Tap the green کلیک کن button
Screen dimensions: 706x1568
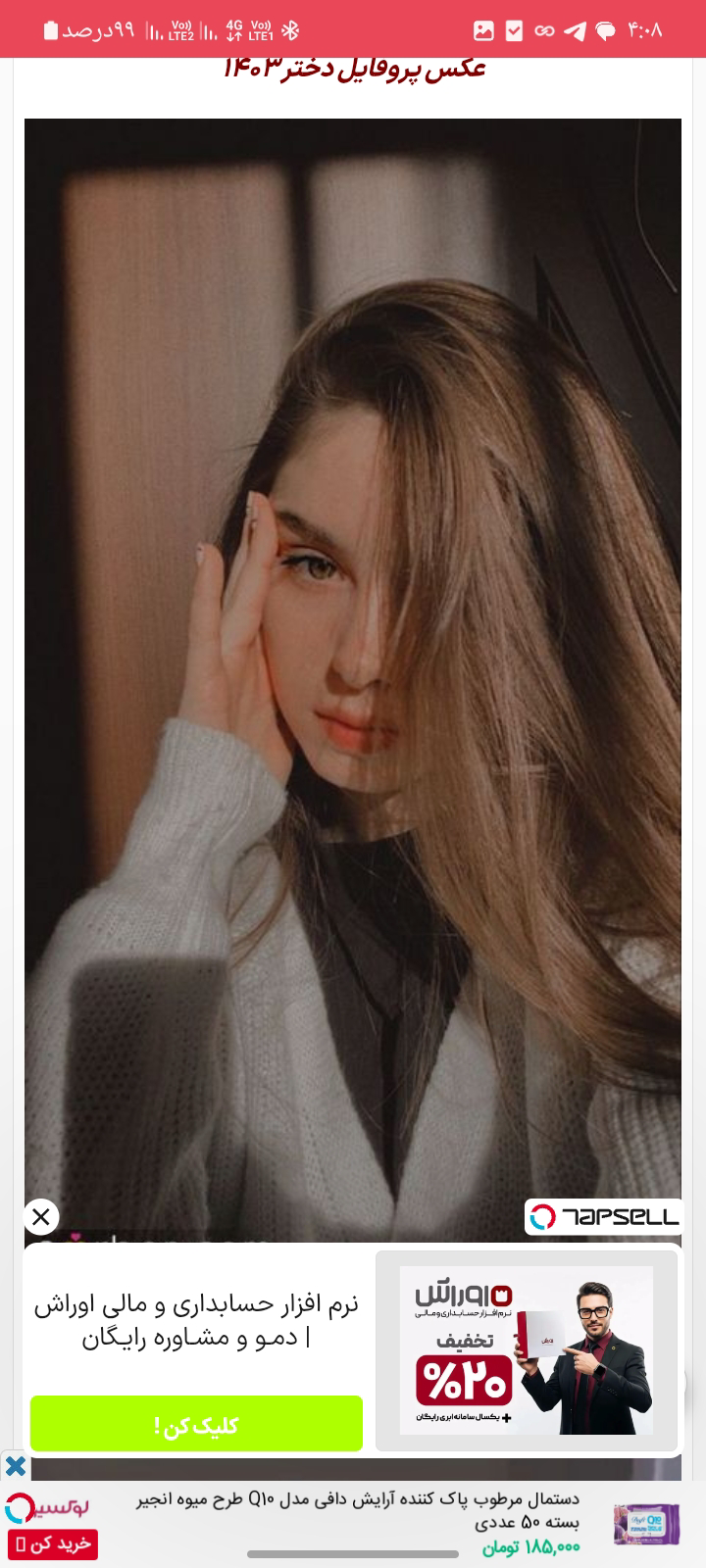click(196, 1424)
